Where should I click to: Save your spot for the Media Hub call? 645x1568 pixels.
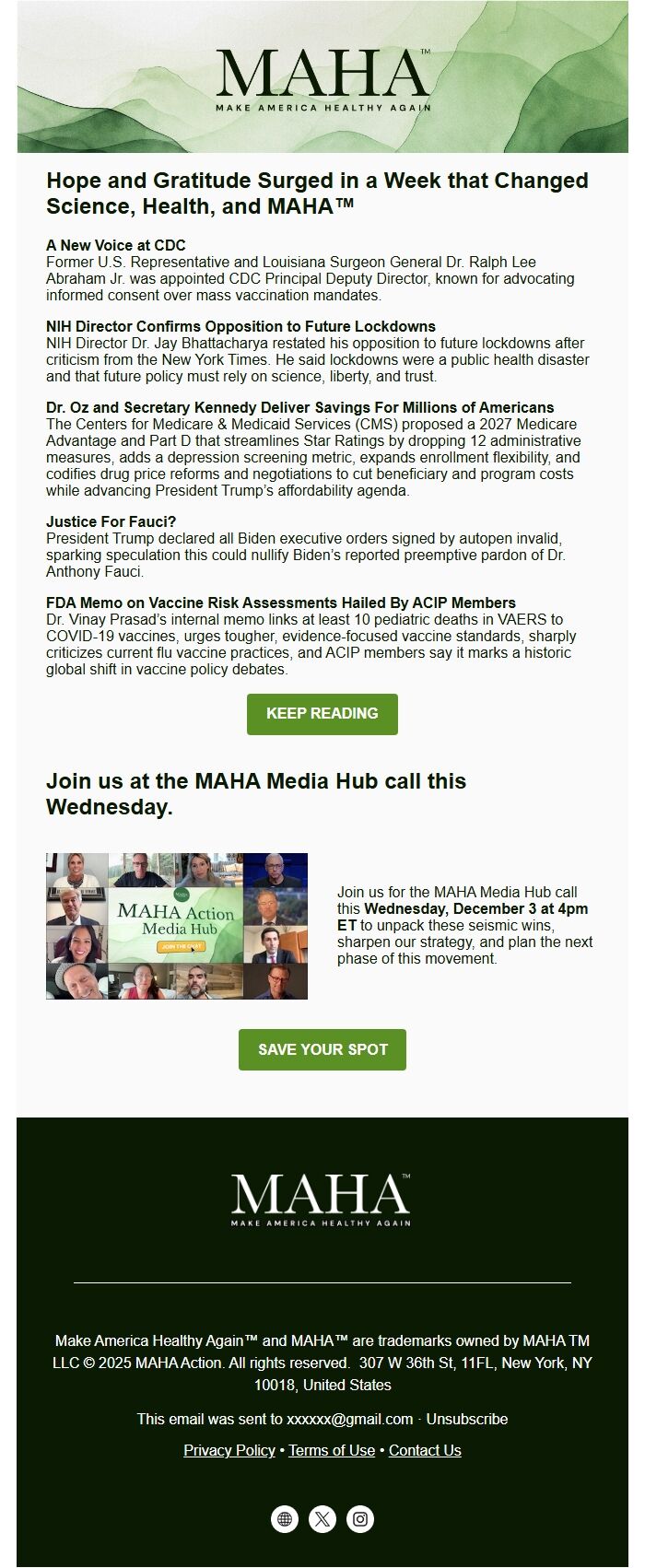click(x=322, y=1049)
